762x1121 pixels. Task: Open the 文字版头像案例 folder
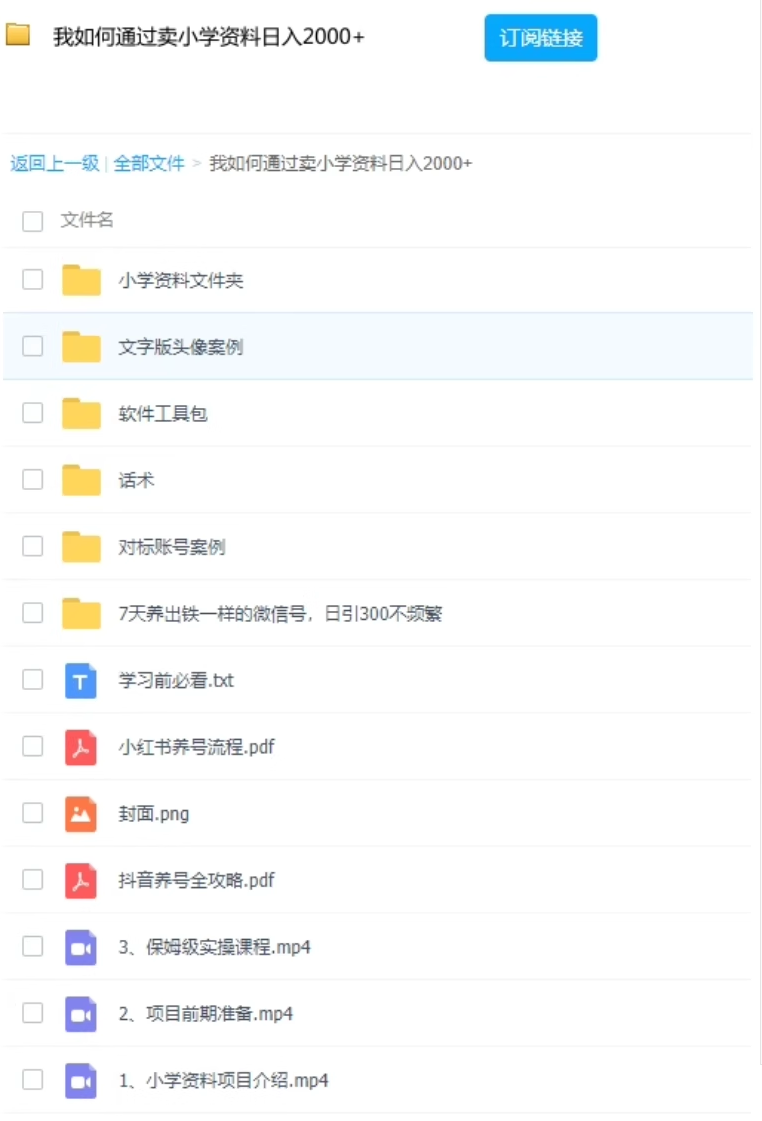180,347
